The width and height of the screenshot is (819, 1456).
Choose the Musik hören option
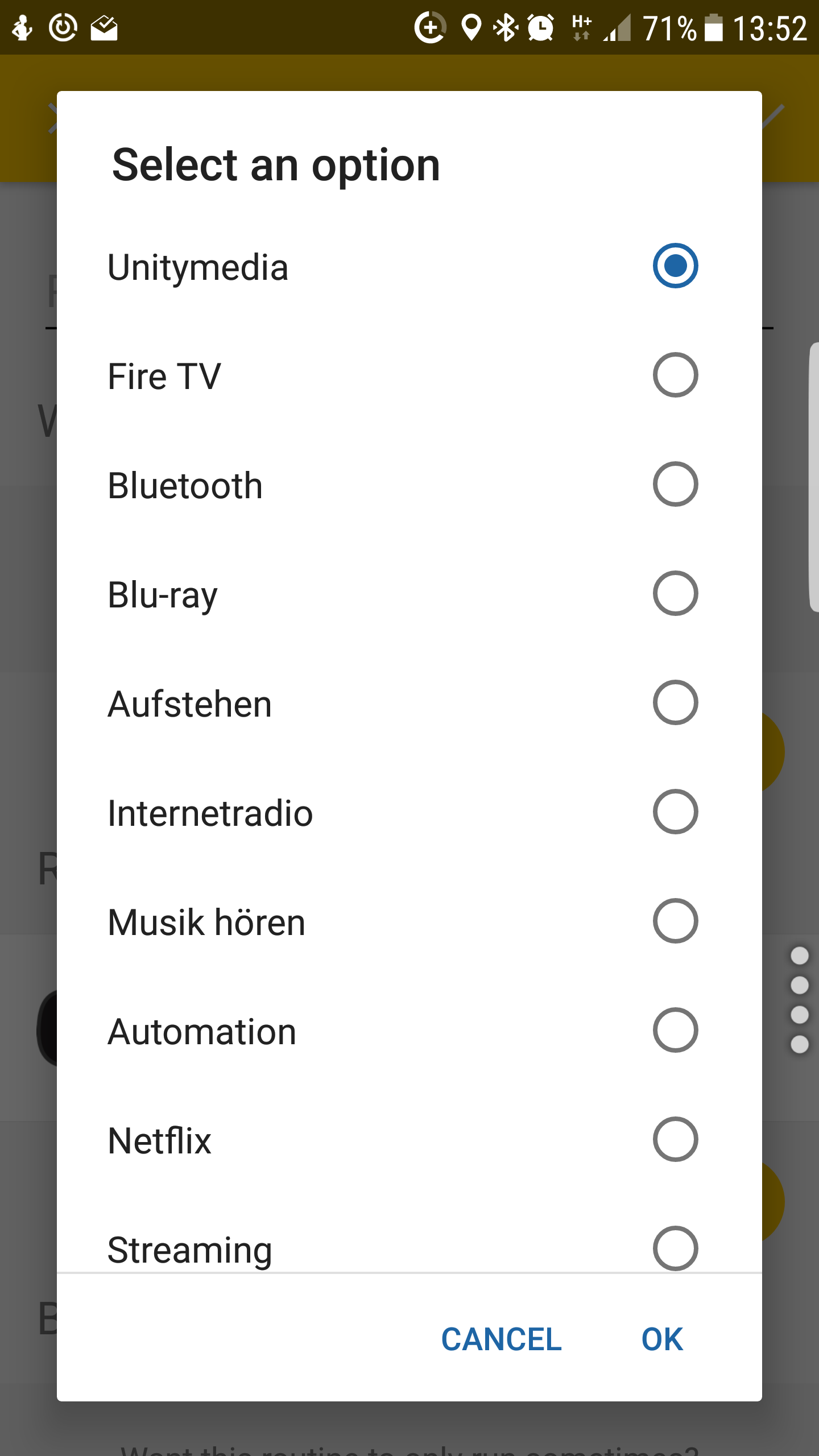point(675,921)
